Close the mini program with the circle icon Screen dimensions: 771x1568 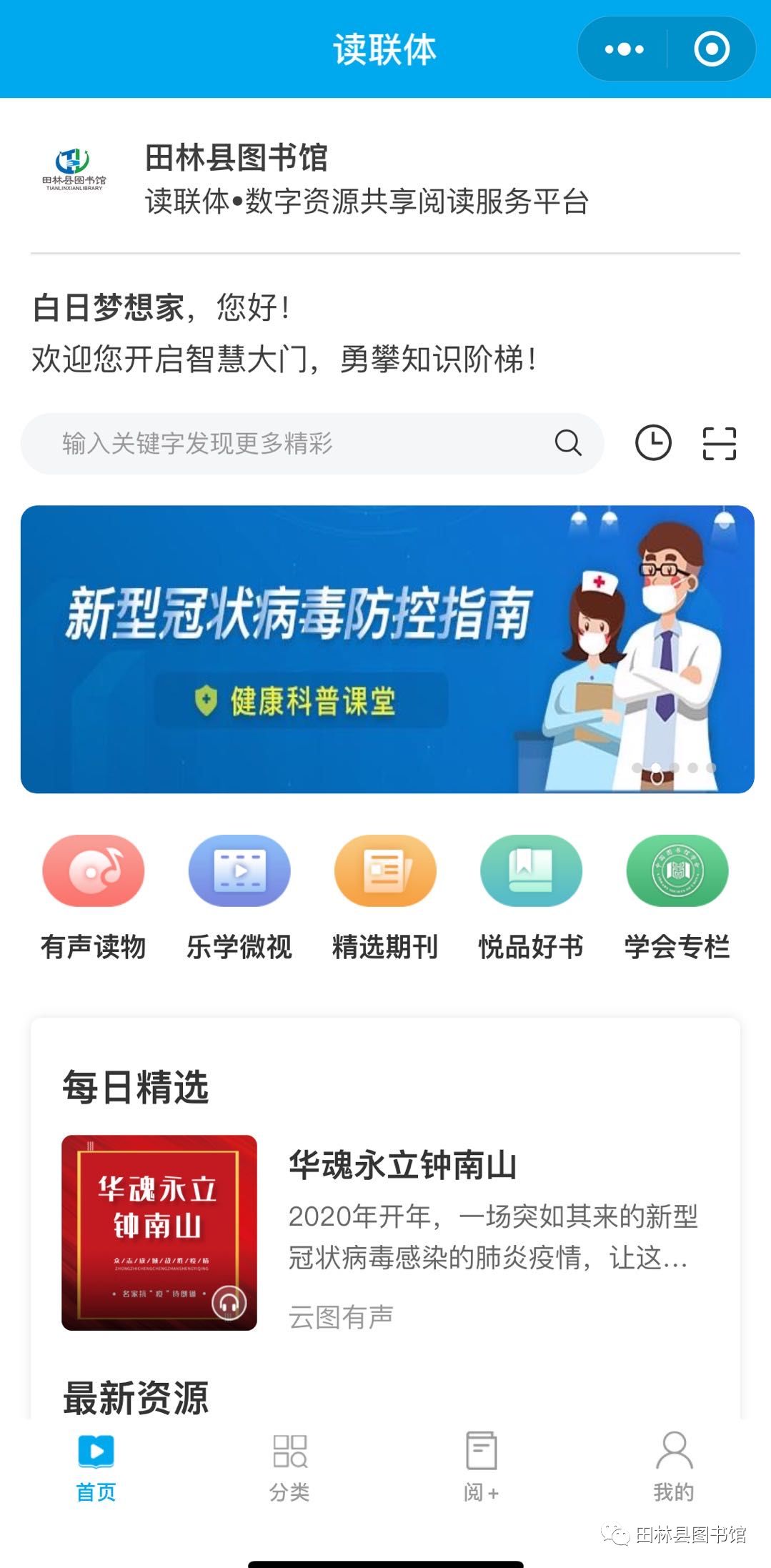(x=711, y=49)
